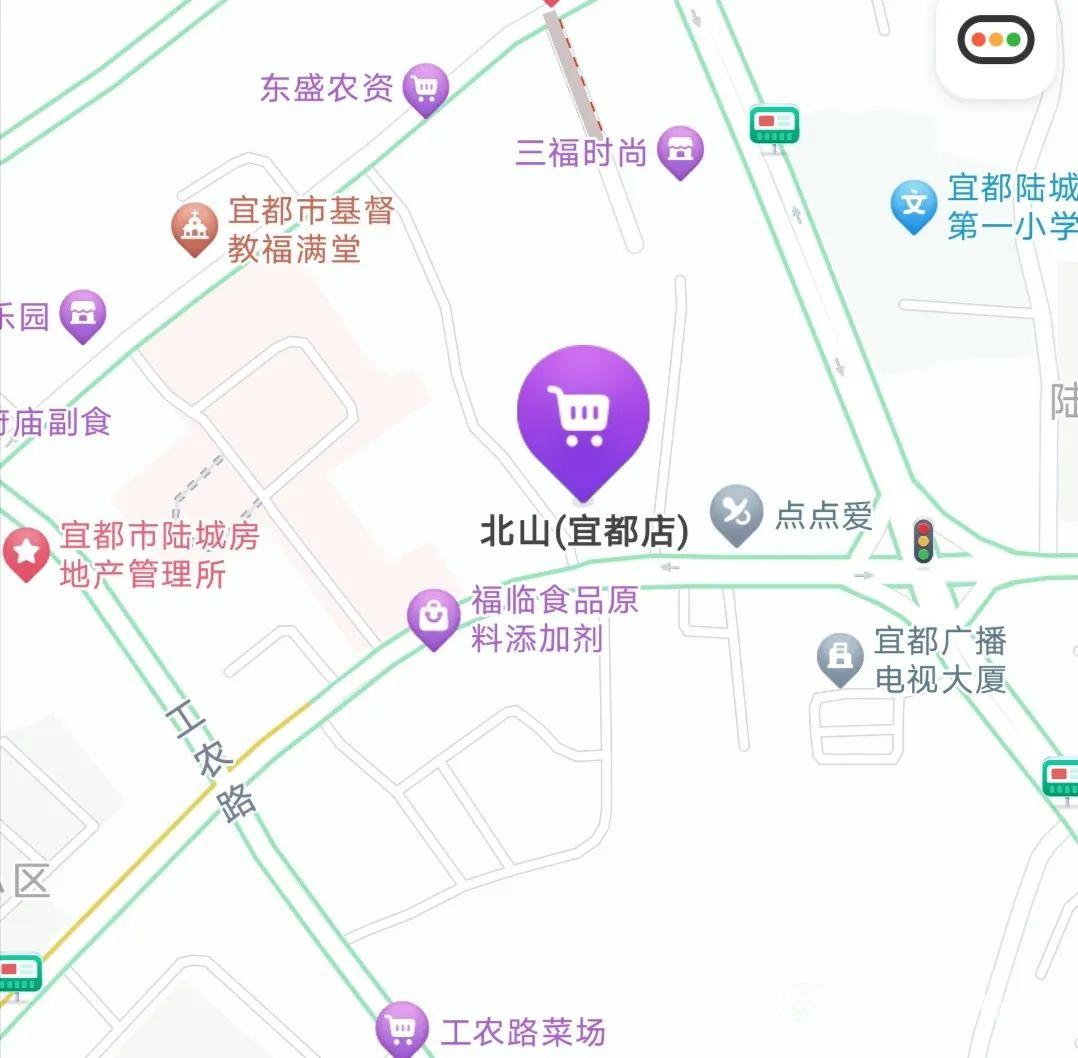Image resolution: width=1078 pixels, height=1058 pixels.
Task: View the 宜都市基督教福满堂 church marker
Action: [194, 227]
